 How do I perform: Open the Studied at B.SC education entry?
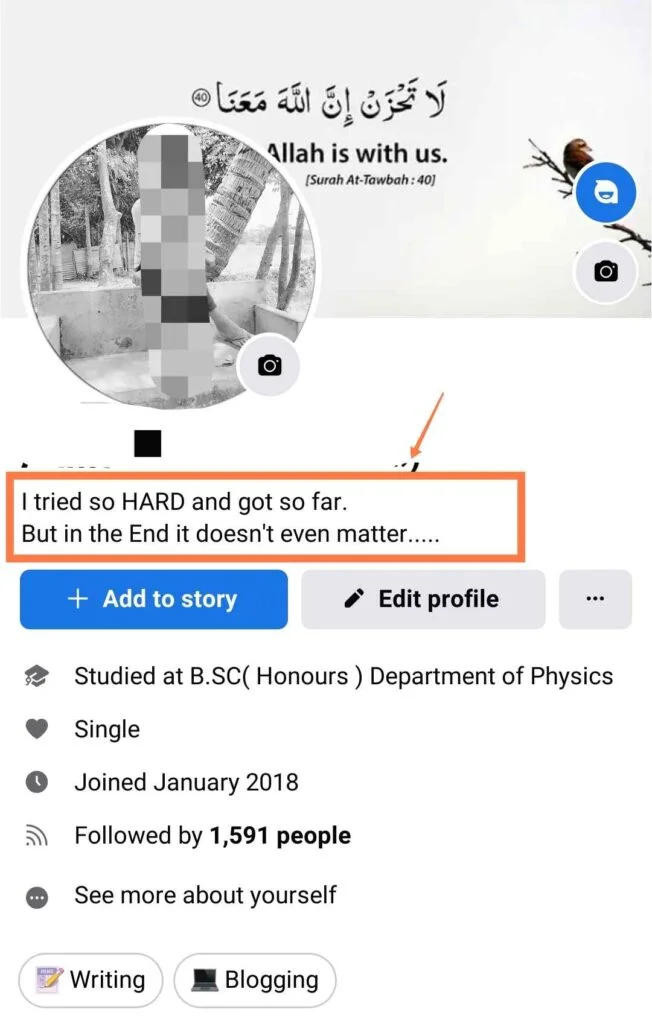[x=343, y=676]
